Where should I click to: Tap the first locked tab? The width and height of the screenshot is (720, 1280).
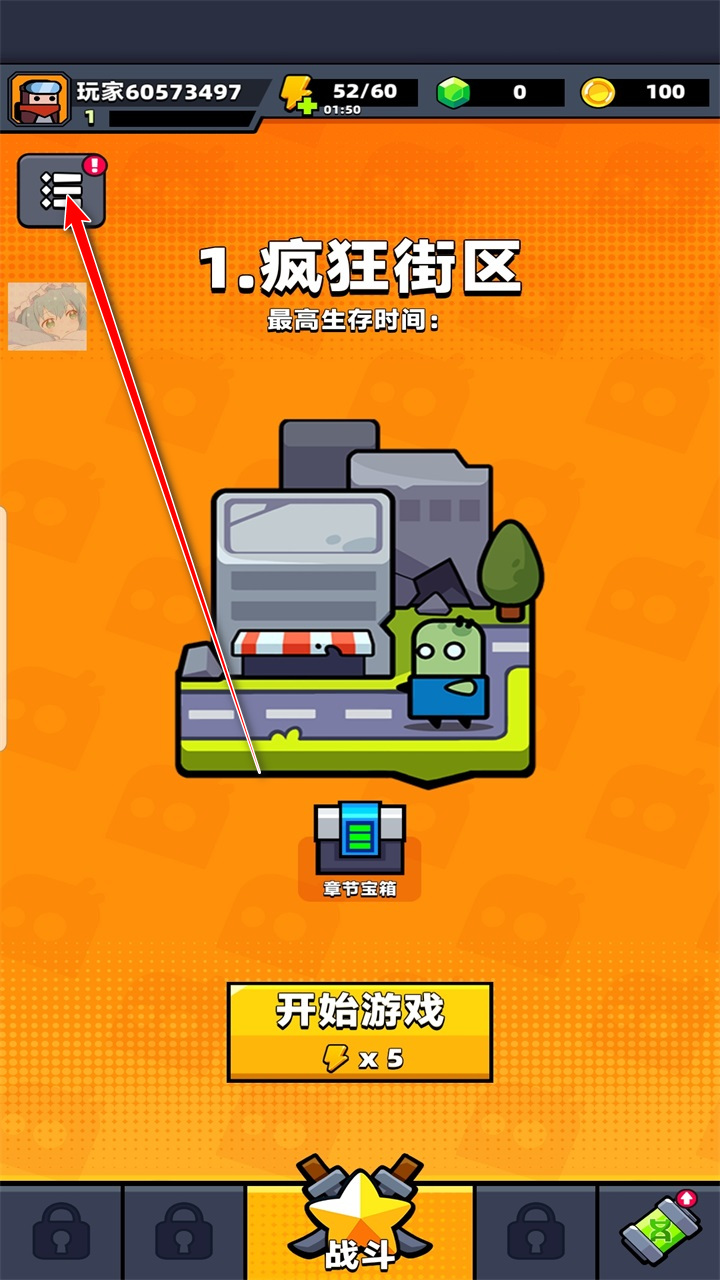tap(61, 1232)
